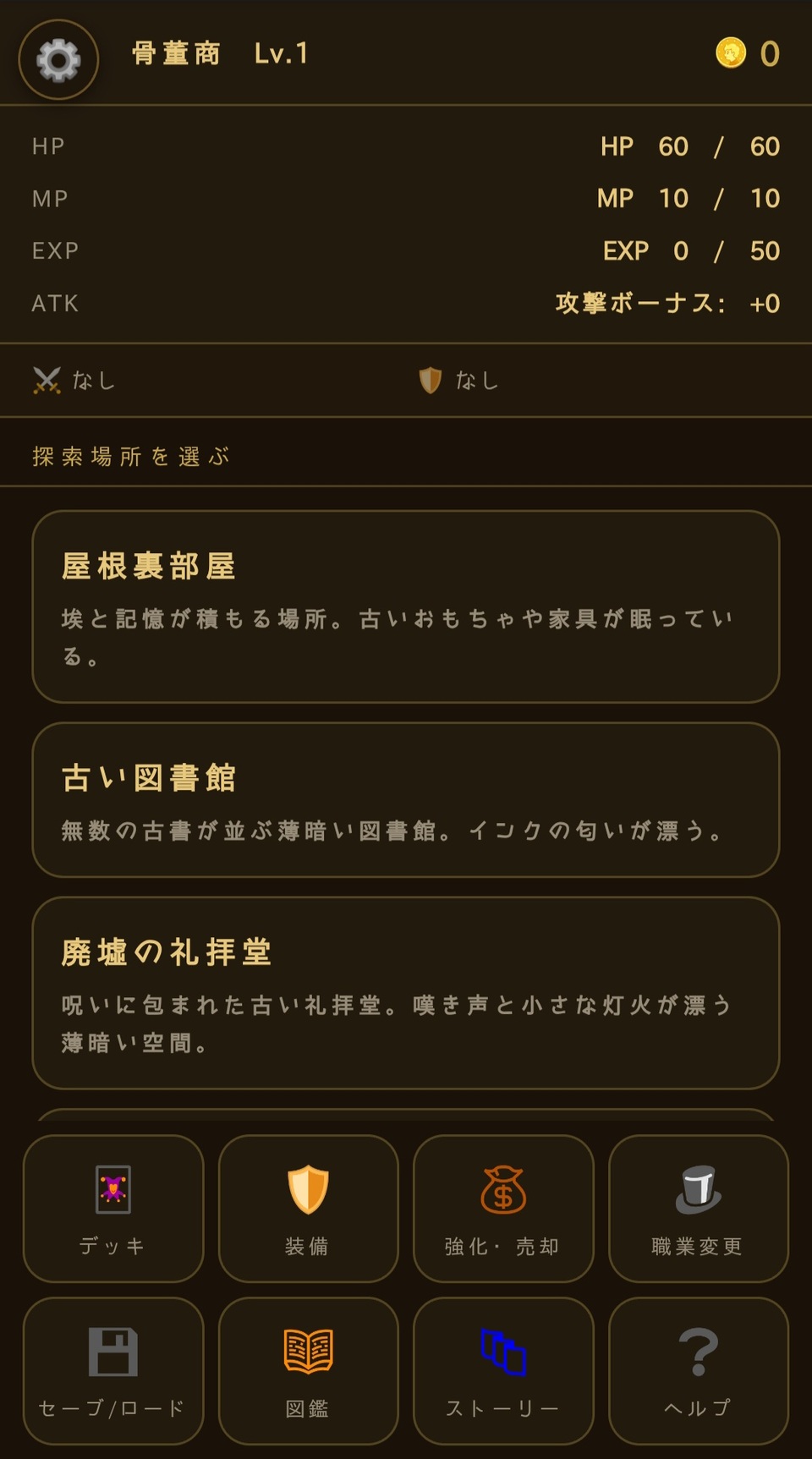Go to 装備 equipment screen
Screen dimensions: 812x1459
click(308, 1209)
